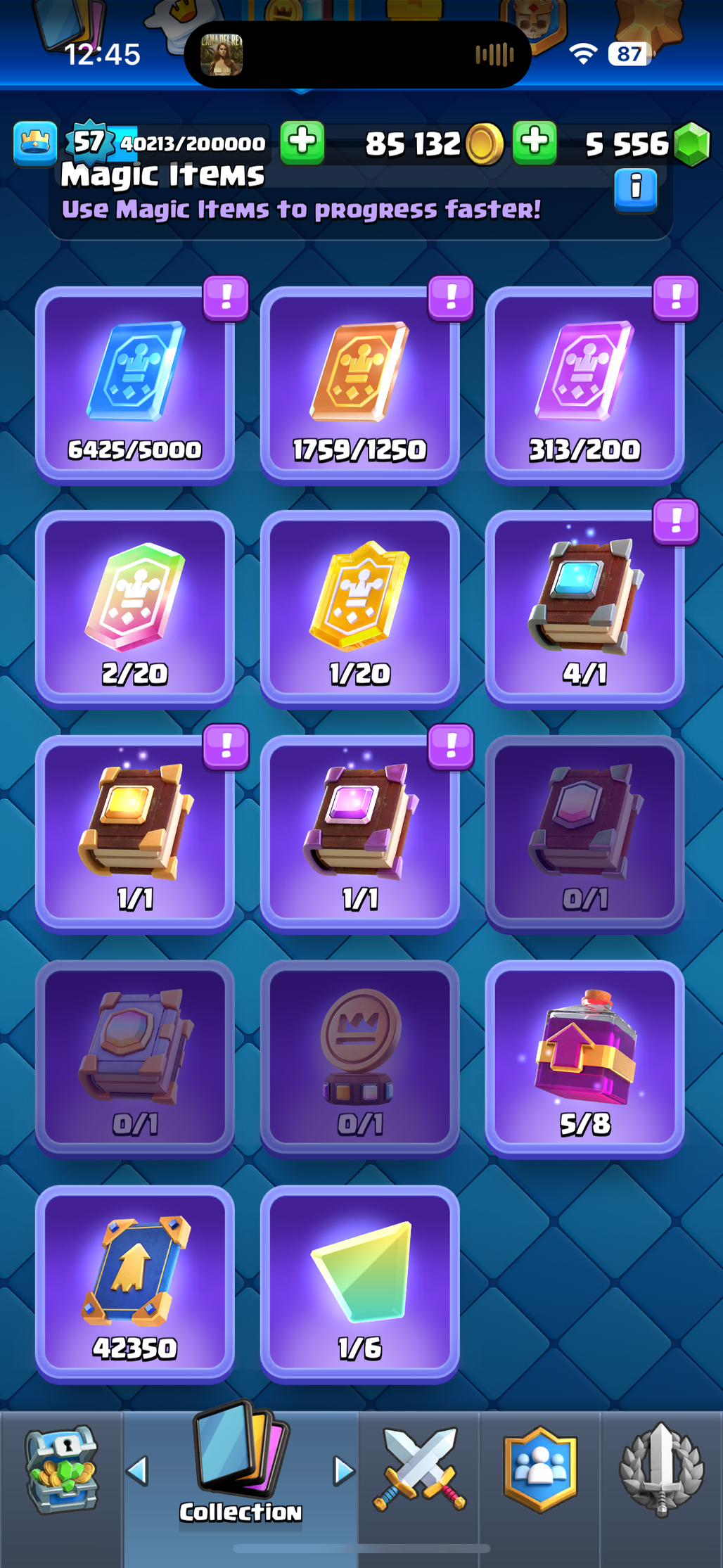Tap the magic coin item 0/1
This screenshot has height=1568, width=723.
click(360, 1059)
